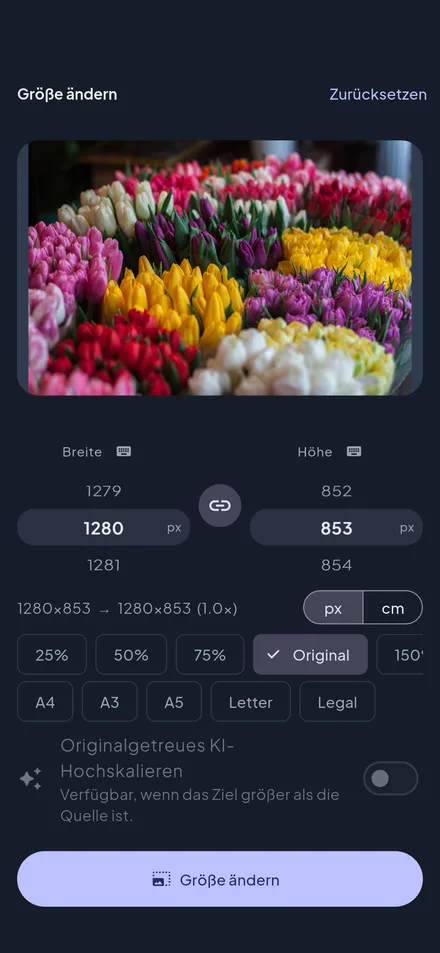Switch the unit to px
This screenshot has width=440, height=953.
pos(333,608)
